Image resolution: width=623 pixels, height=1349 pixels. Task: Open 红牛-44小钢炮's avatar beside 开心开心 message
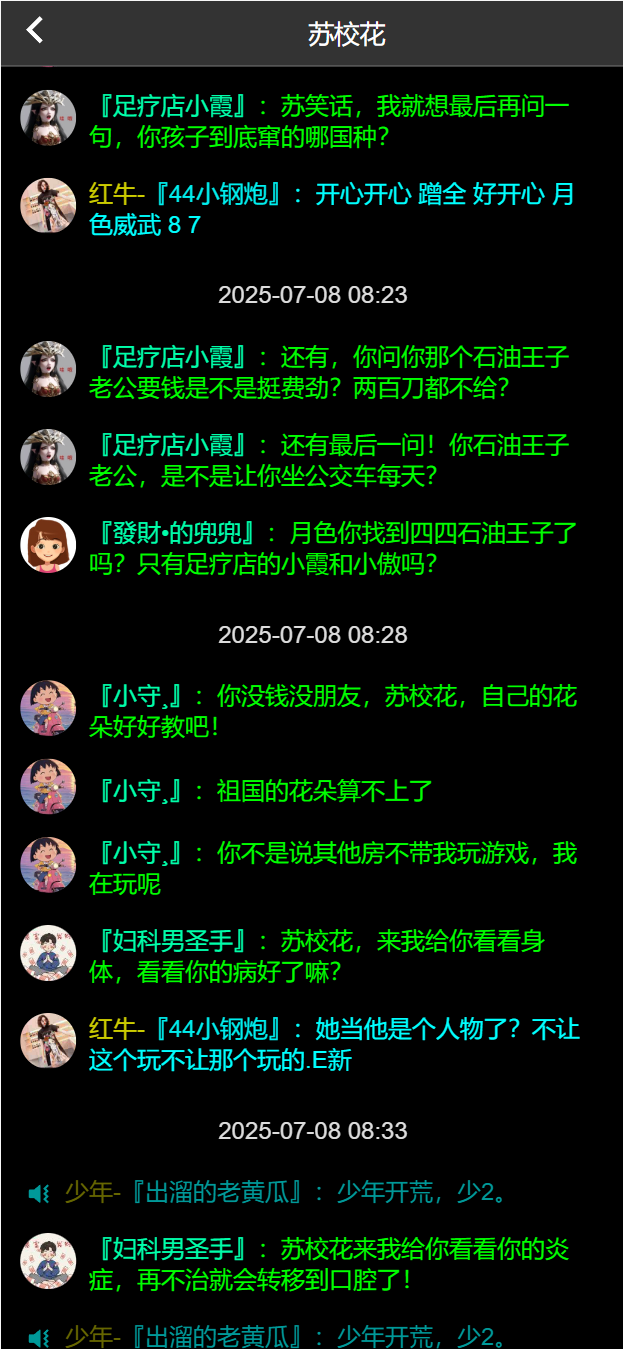click(48, 206)
